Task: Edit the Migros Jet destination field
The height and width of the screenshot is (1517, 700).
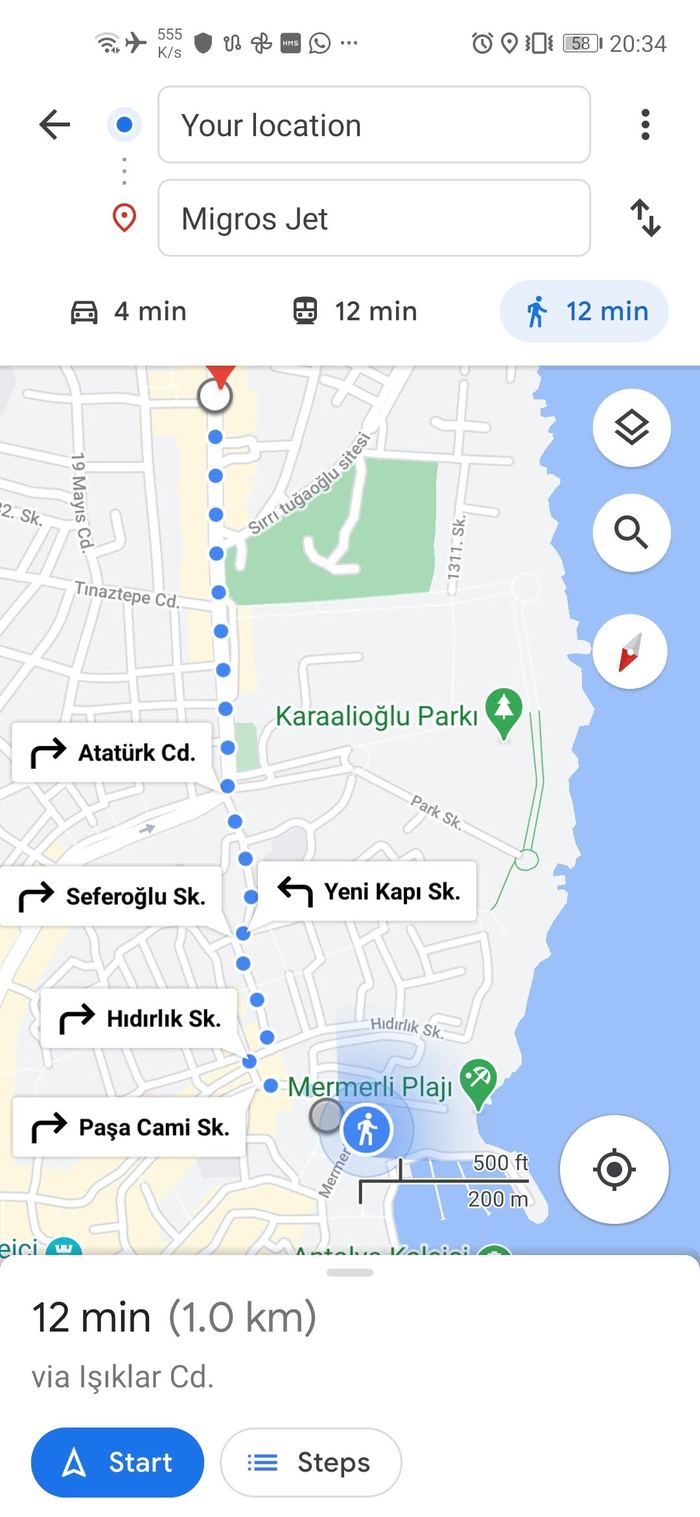Action: [x=374, y=218]
